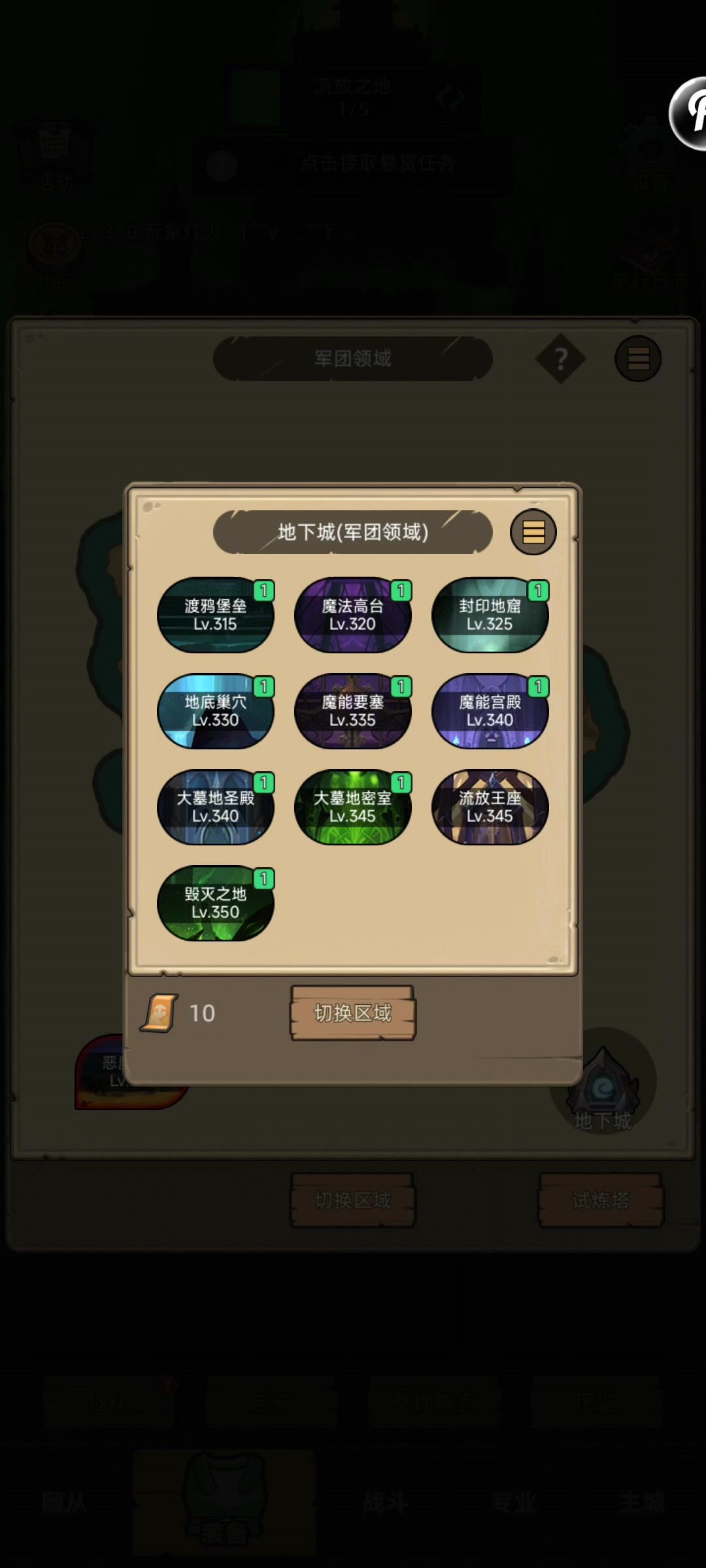Screen dimensions: 706x1568
Task: Enter the 渡鸦堡垒 Lv.315 dungeon
Action: [215, 615]
